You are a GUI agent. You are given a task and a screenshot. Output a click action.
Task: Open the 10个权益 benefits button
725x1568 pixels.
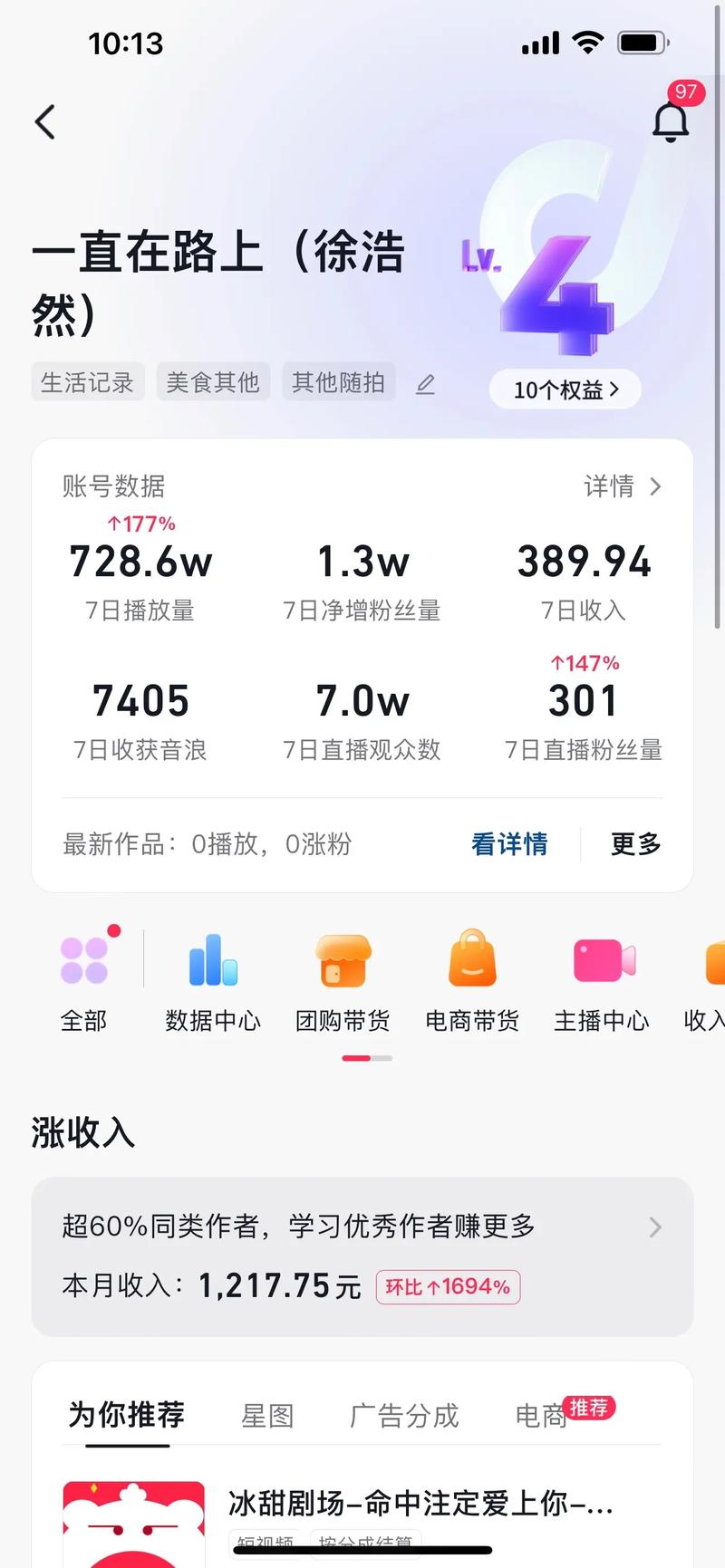click(565, 390)
